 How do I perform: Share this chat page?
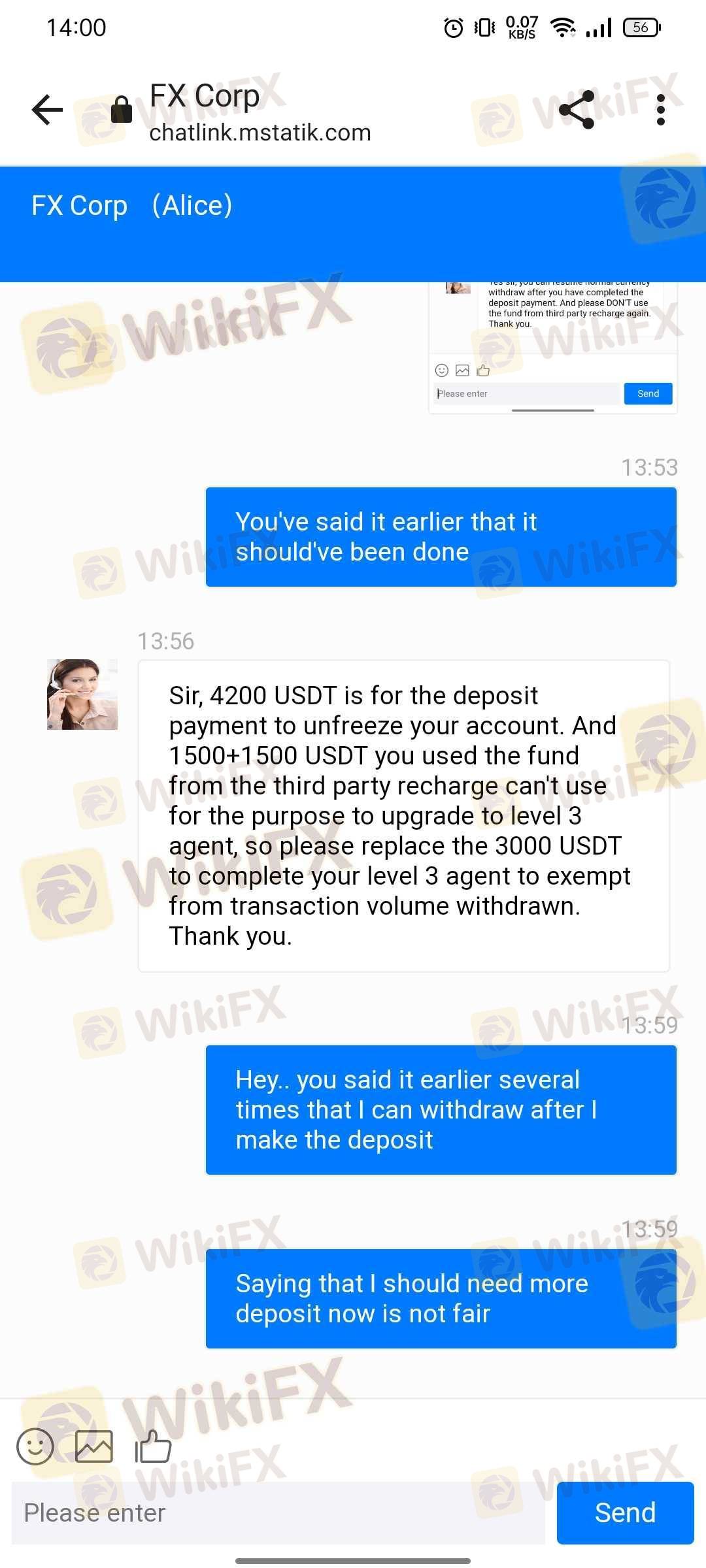click(577, 110)
